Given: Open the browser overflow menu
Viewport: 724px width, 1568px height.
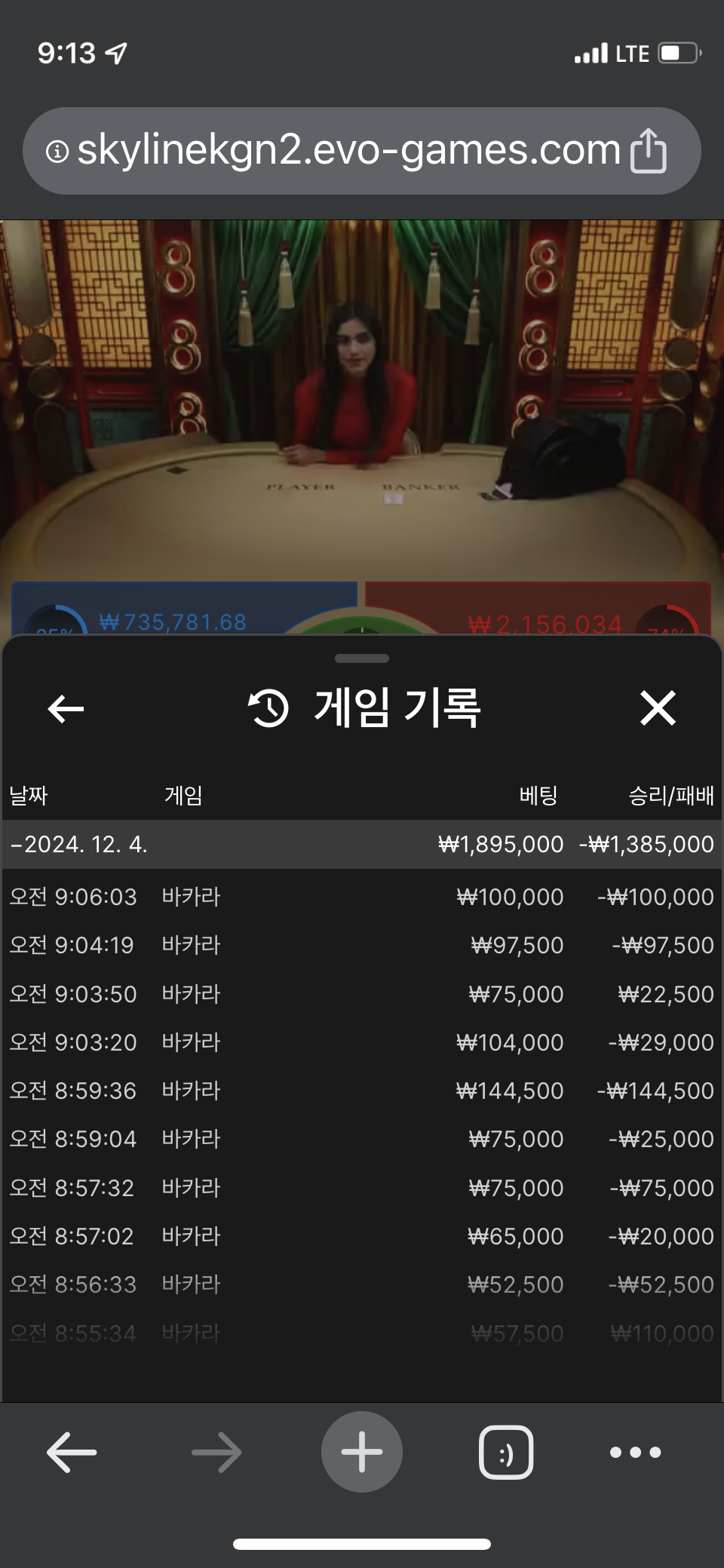Looking at the screenshot, I should 635,1452.
